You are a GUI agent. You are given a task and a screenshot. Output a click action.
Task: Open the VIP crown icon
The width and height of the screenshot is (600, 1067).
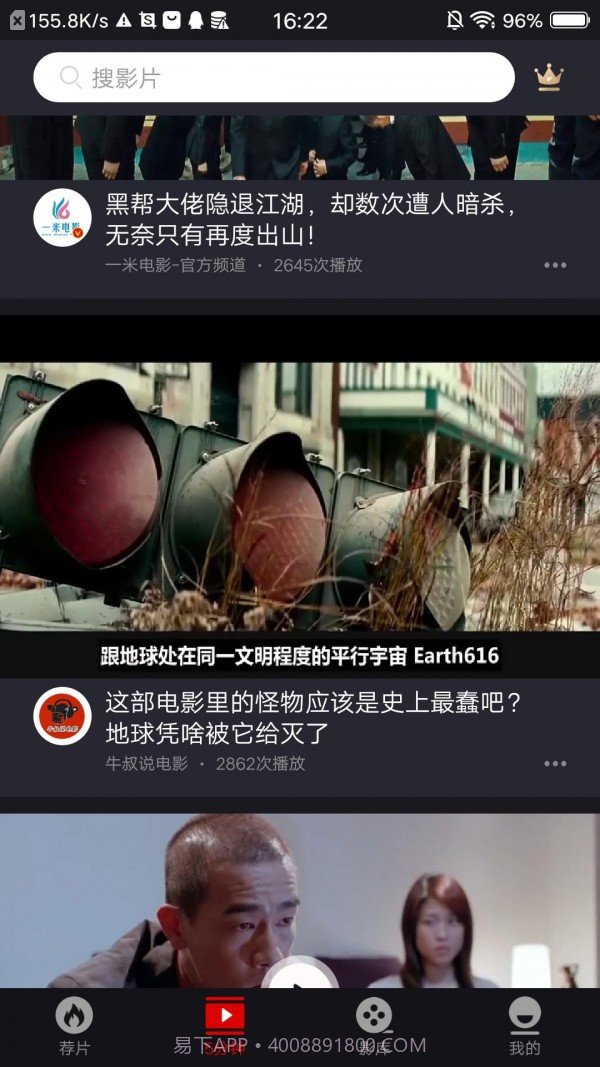coord(549,78)
